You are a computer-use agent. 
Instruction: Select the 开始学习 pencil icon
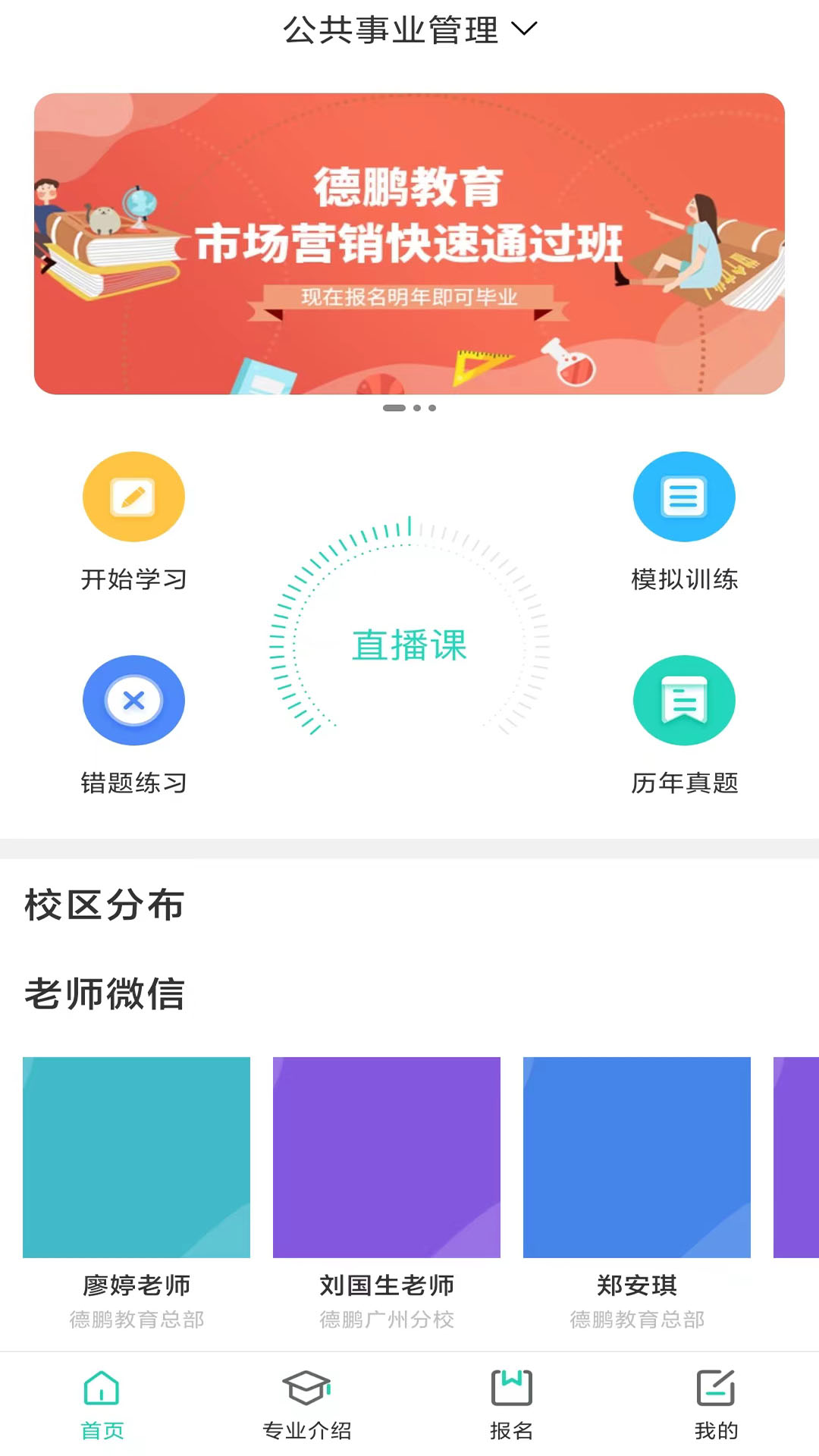tap(133, 497)
